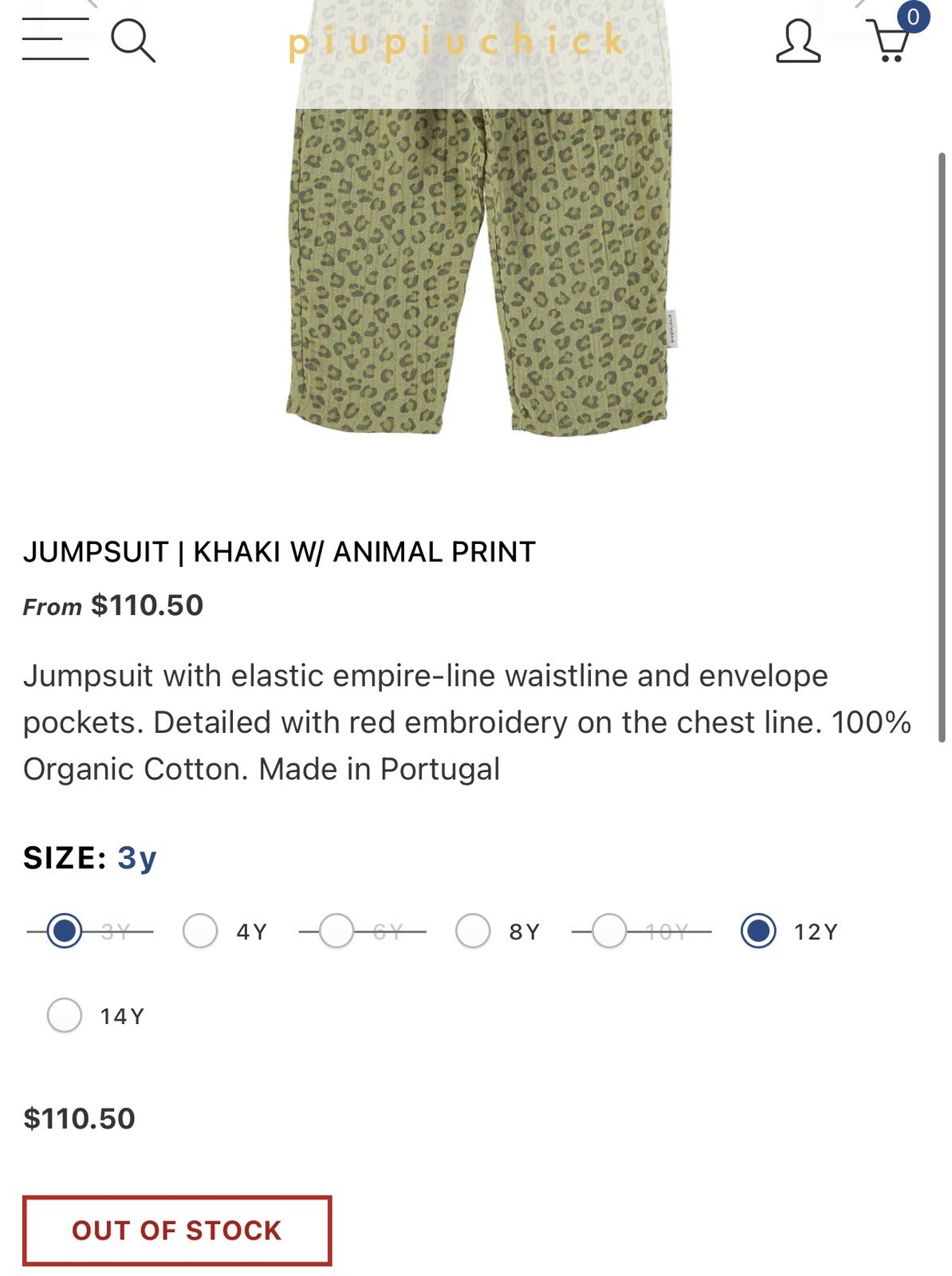Image resolution: width=952 pixels, height=1276 pixels.
Task: Go to the piupiuchick home page
Action: click(x=456, y=41)
